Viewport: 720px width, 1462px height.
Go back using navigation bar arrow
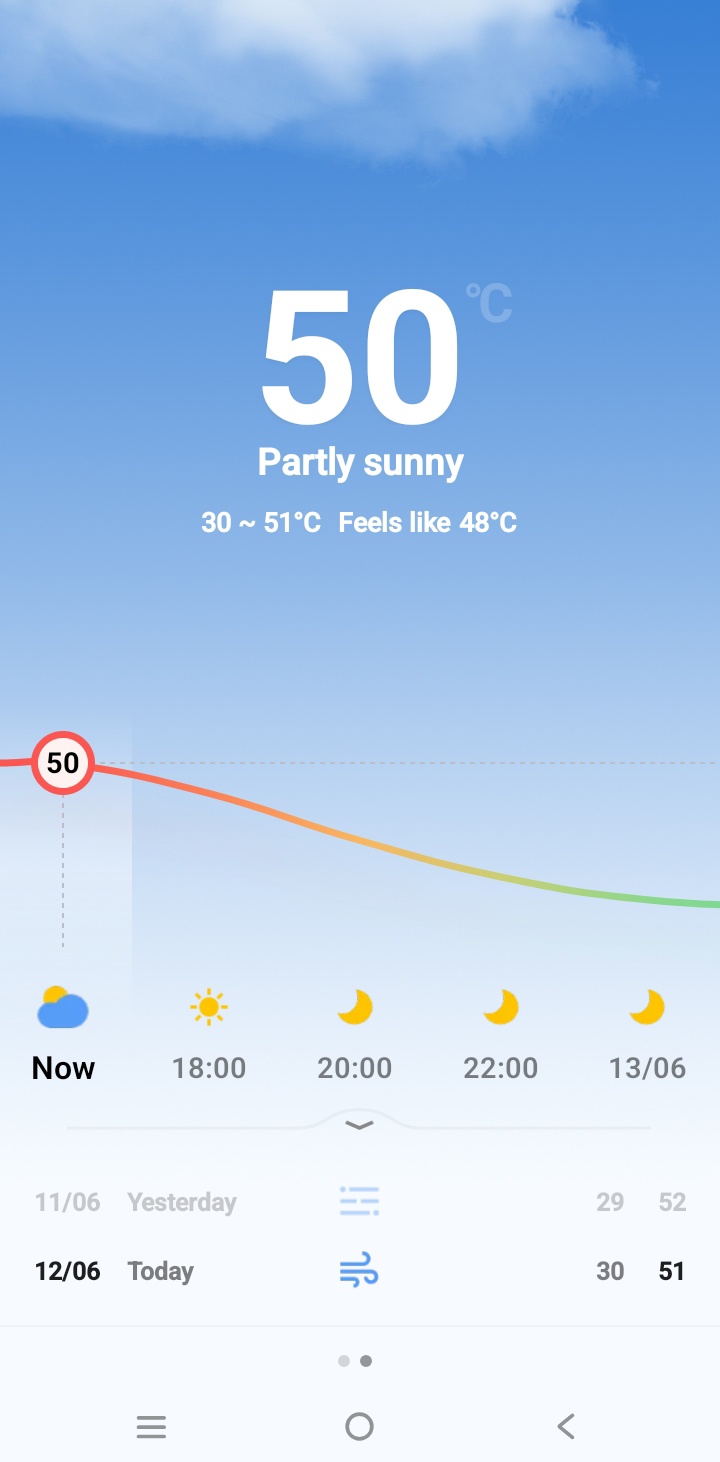click(x=566, y=1426)
